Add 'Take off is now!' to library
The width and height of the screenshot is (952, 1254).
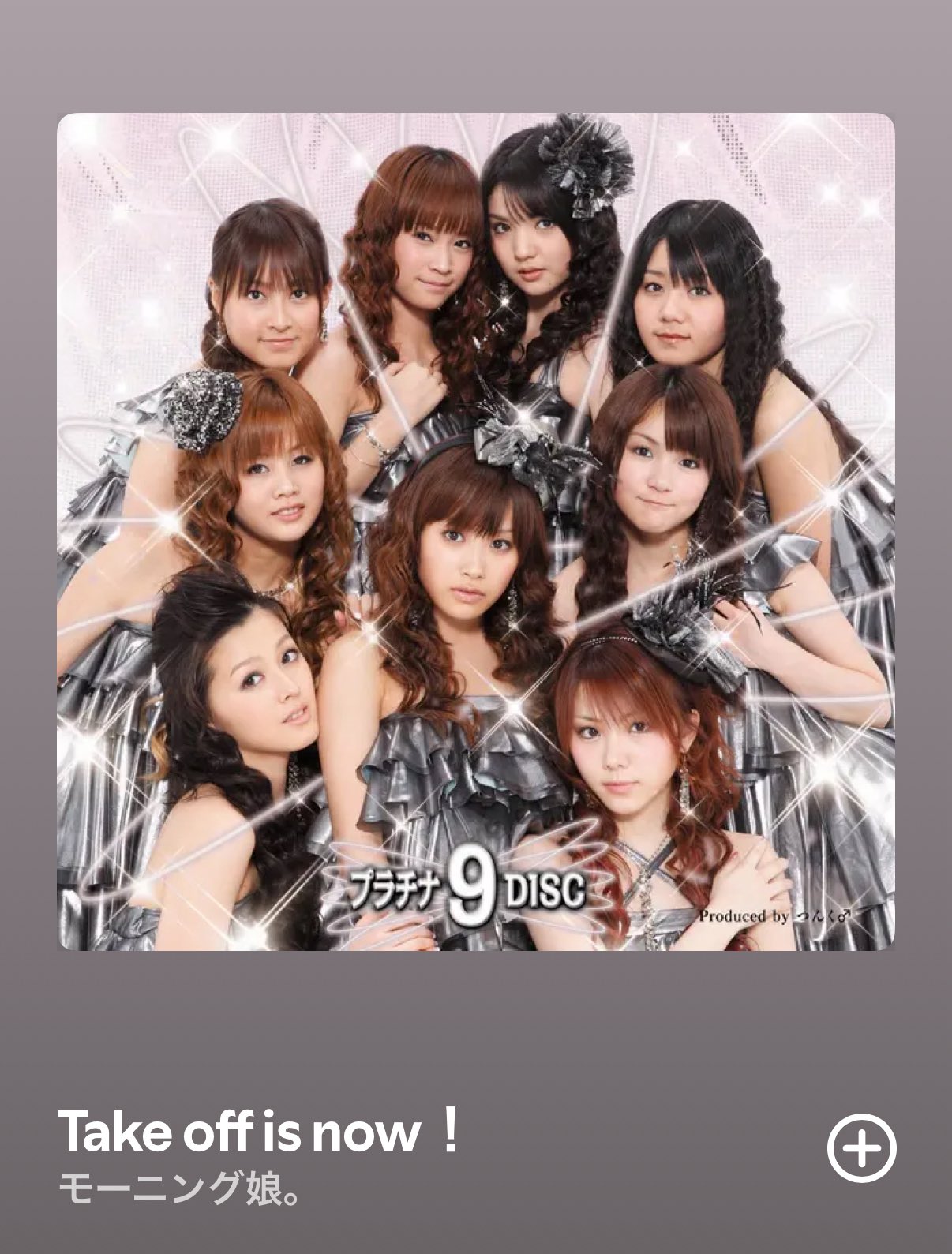[x=861, y=1148]
